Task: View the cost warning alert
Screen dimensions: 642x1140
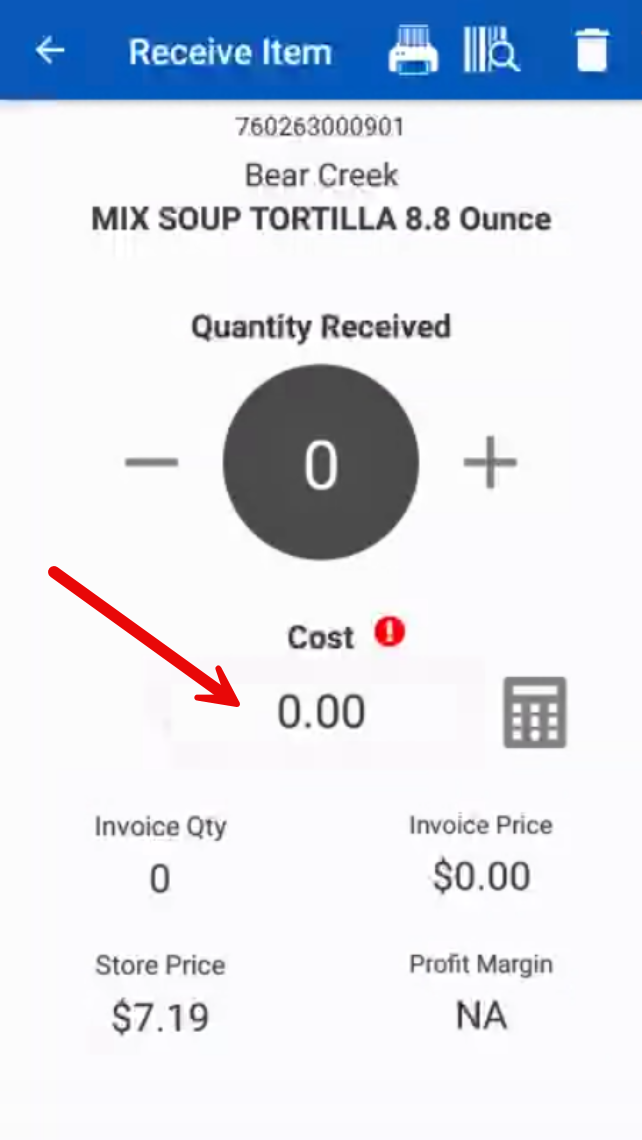Action: pos(389,632)
